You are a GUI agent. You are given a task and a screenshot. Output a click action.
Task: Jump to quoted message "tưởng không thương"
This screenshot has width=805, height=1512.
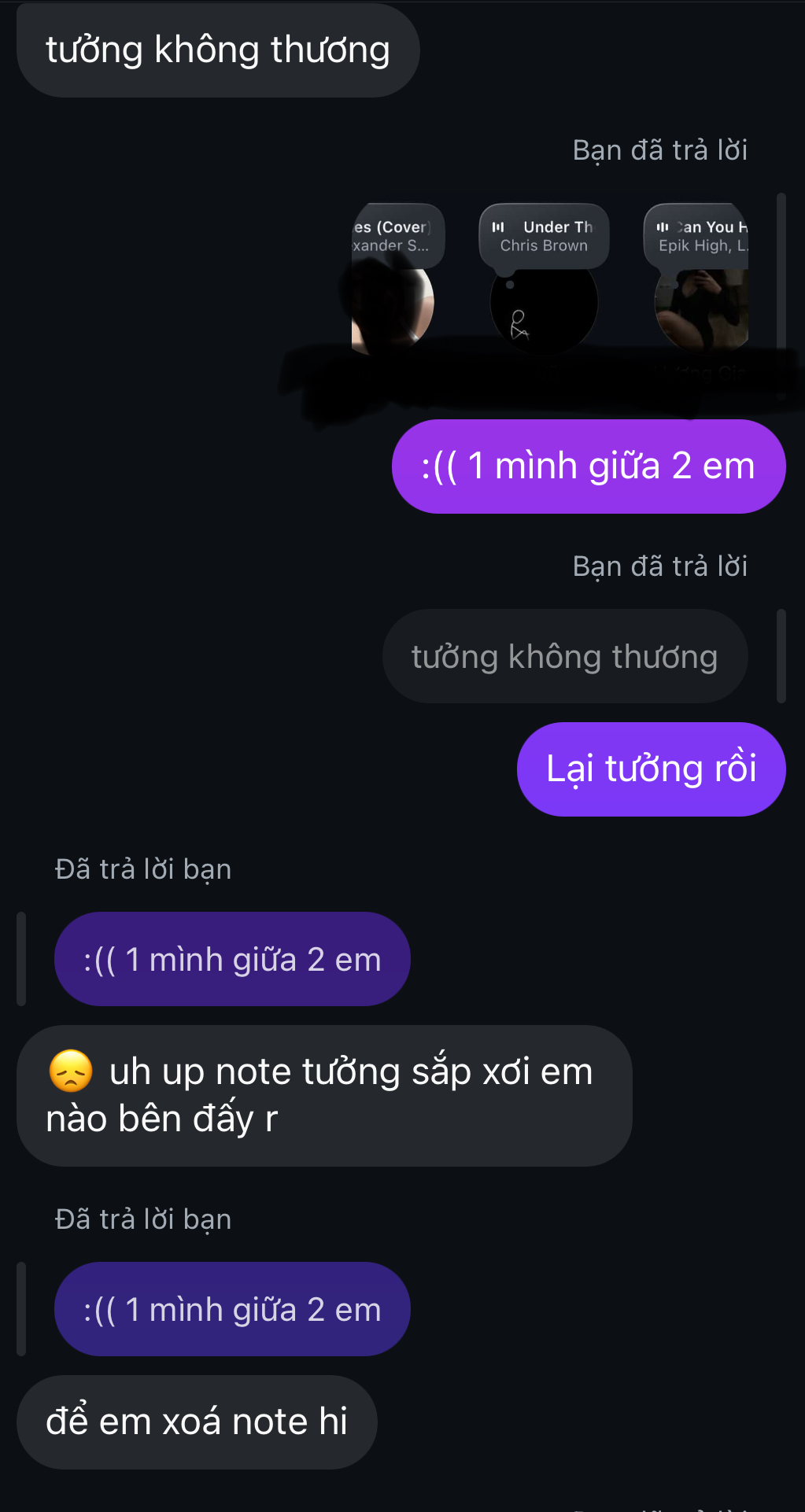coord(564,656)
